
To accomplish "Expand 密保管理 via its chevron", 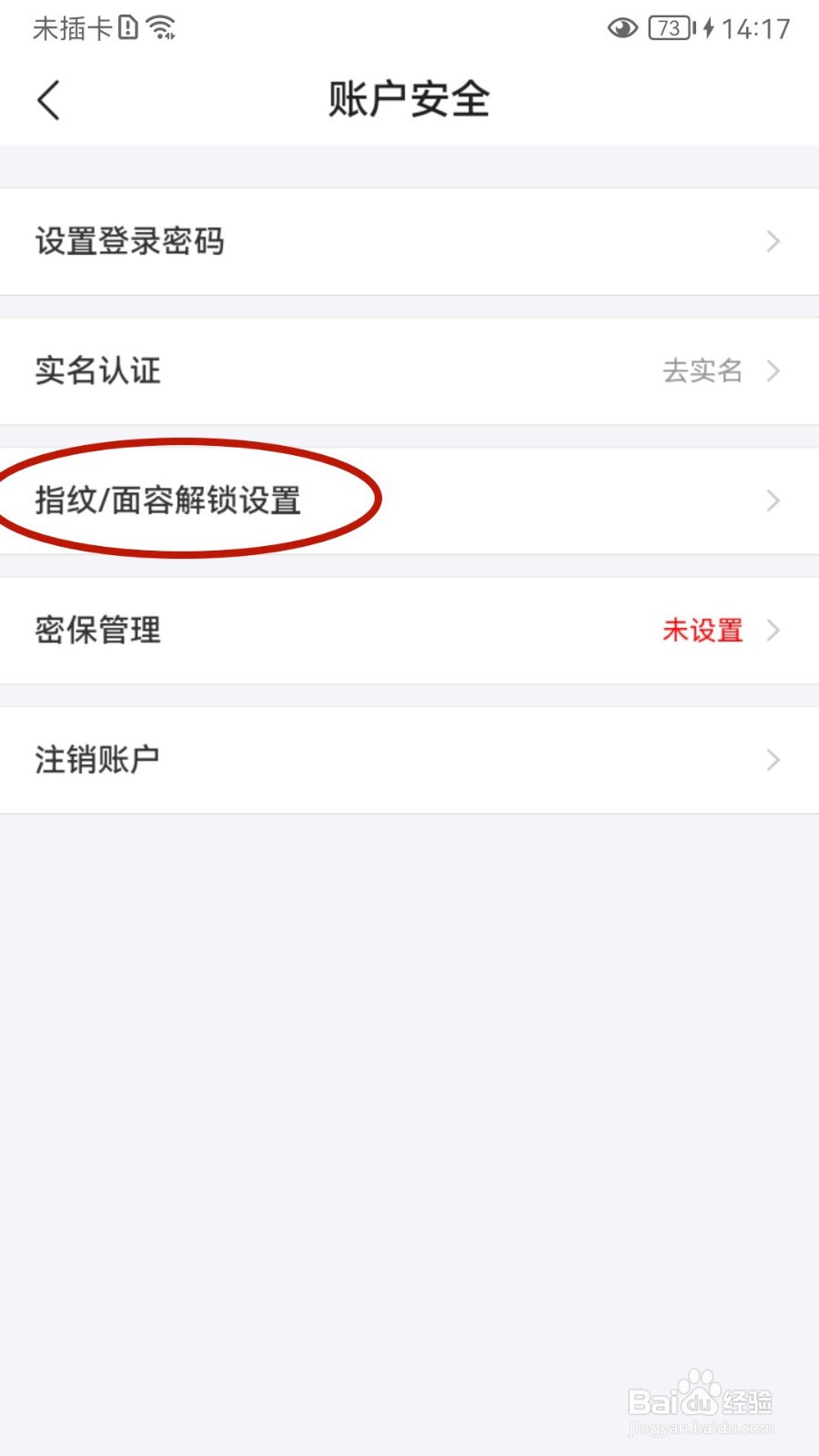I will [773, 631].
